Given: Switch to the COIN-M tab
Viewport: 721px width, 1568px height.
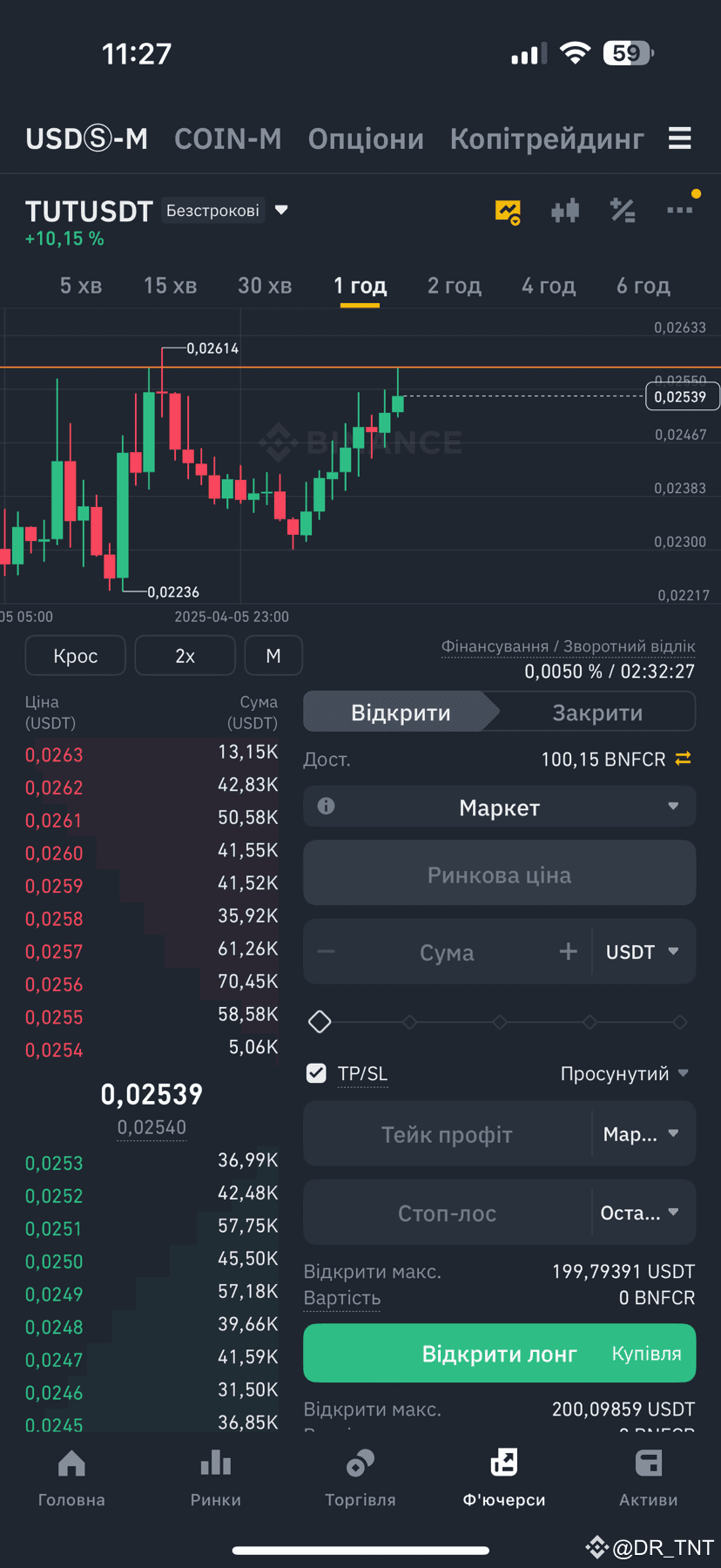Looking at the screenshot, I should click(x=227, y=138).
